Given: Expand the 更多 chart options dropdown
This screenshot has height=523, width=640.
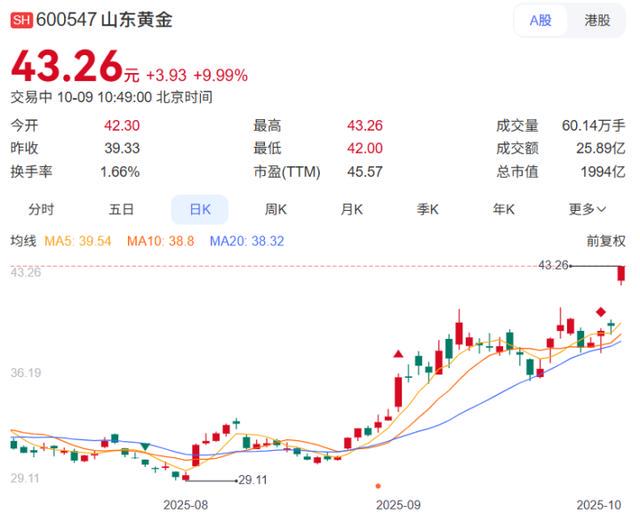Looking at the screenshot, I should [587, 209].
